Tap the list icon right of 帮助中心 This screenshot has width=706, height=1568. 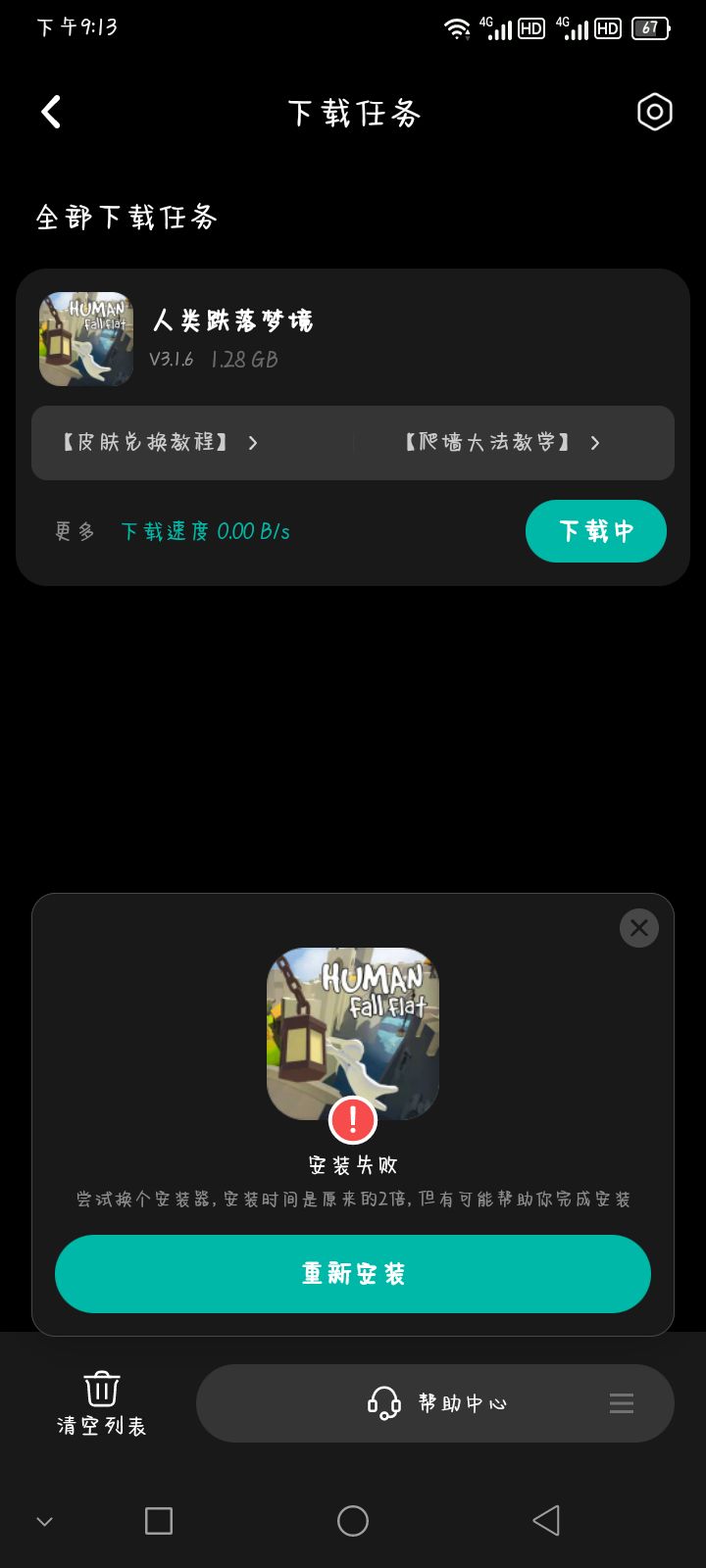pos(621,1402)
